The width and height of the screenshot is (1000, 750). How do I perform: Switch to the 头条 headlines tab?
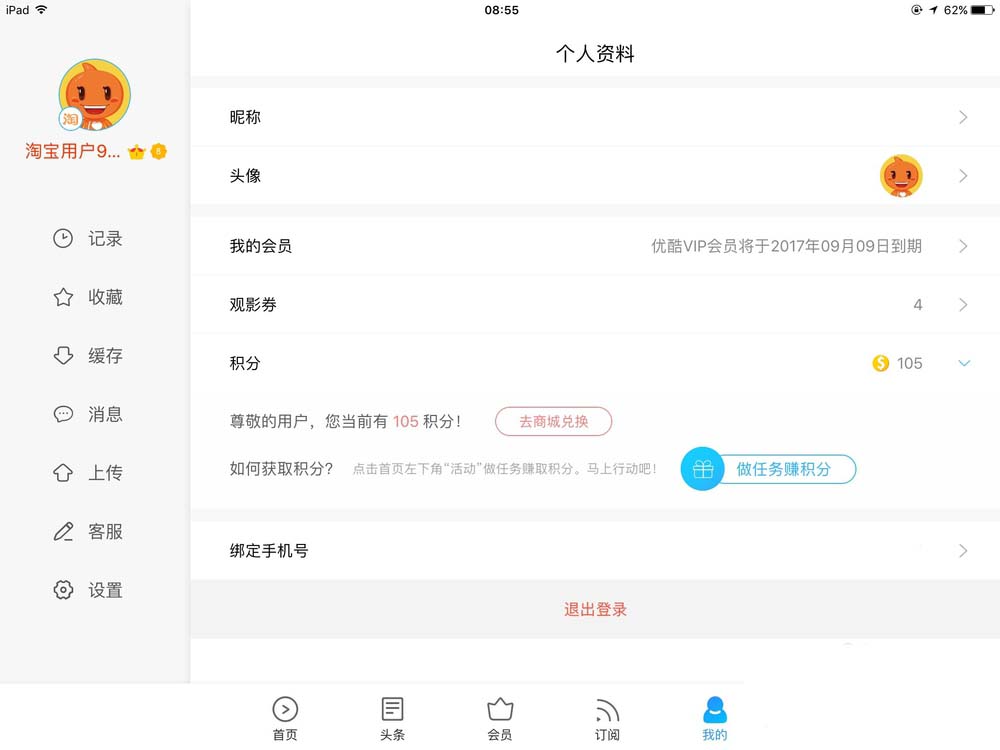click(x=392, y=718)
